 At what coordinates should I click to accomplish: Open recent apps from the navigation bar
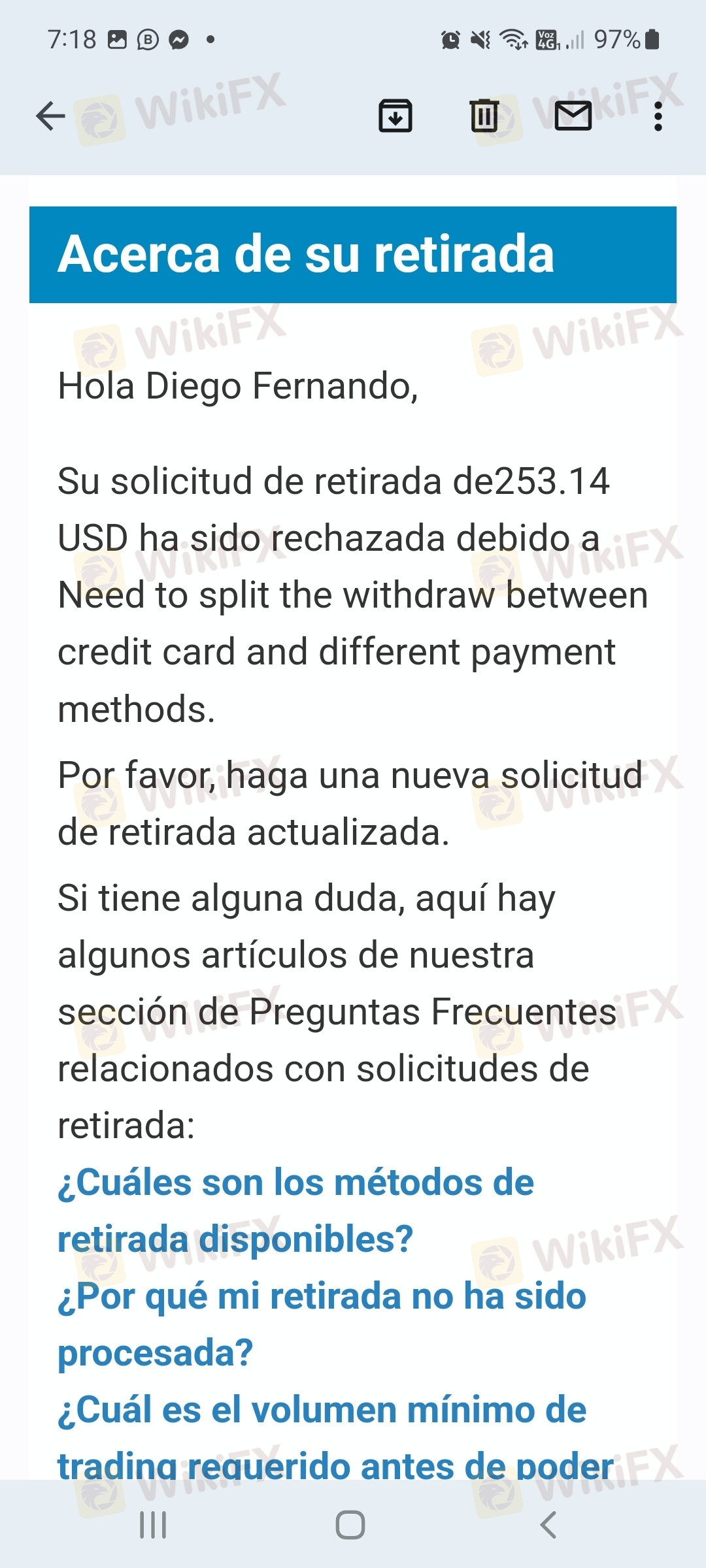point(153,1525)
